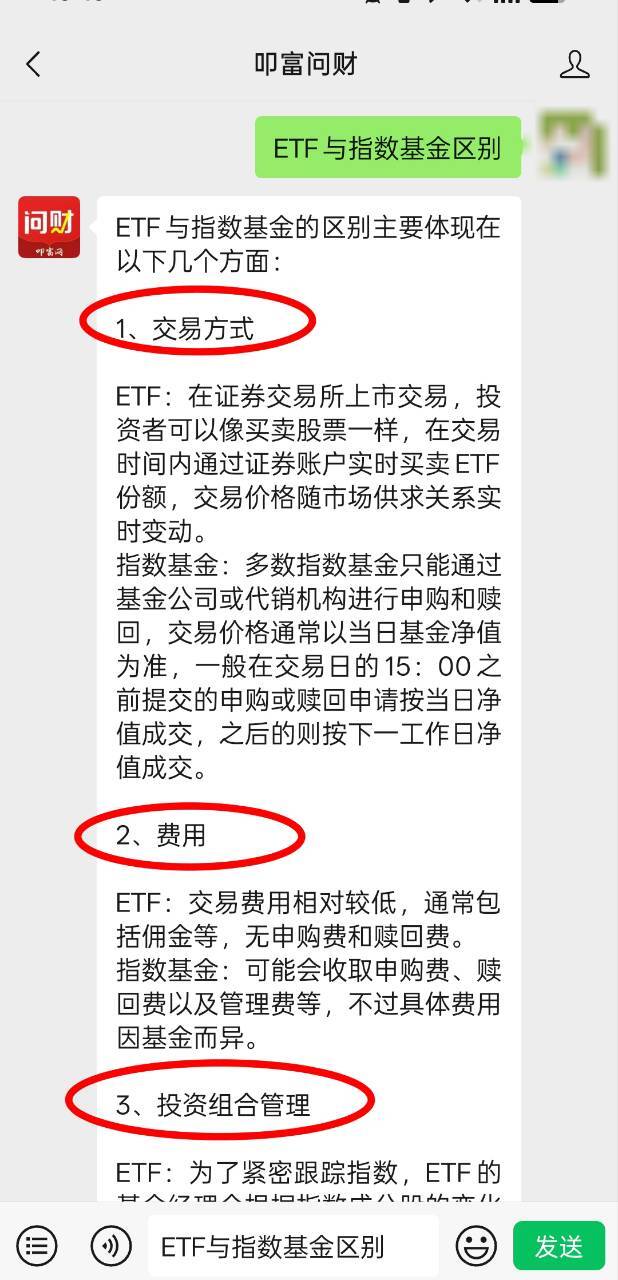The width and height of the screenshot is (618, 1280).
Task: Open the service menu list icon
Action: tap(37, 1246)
